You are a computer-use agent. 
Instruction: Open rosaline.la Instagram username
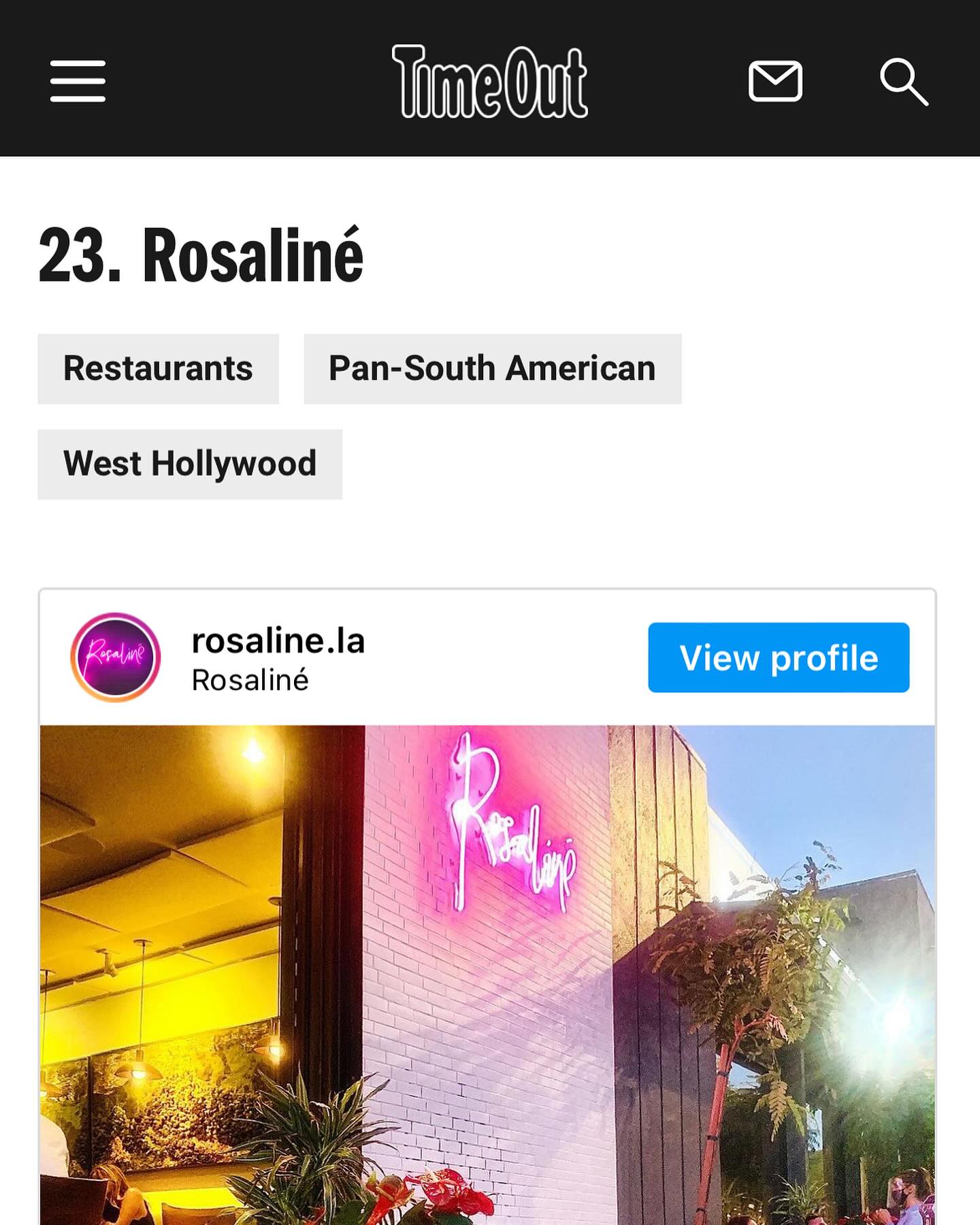tap(278, 641)
